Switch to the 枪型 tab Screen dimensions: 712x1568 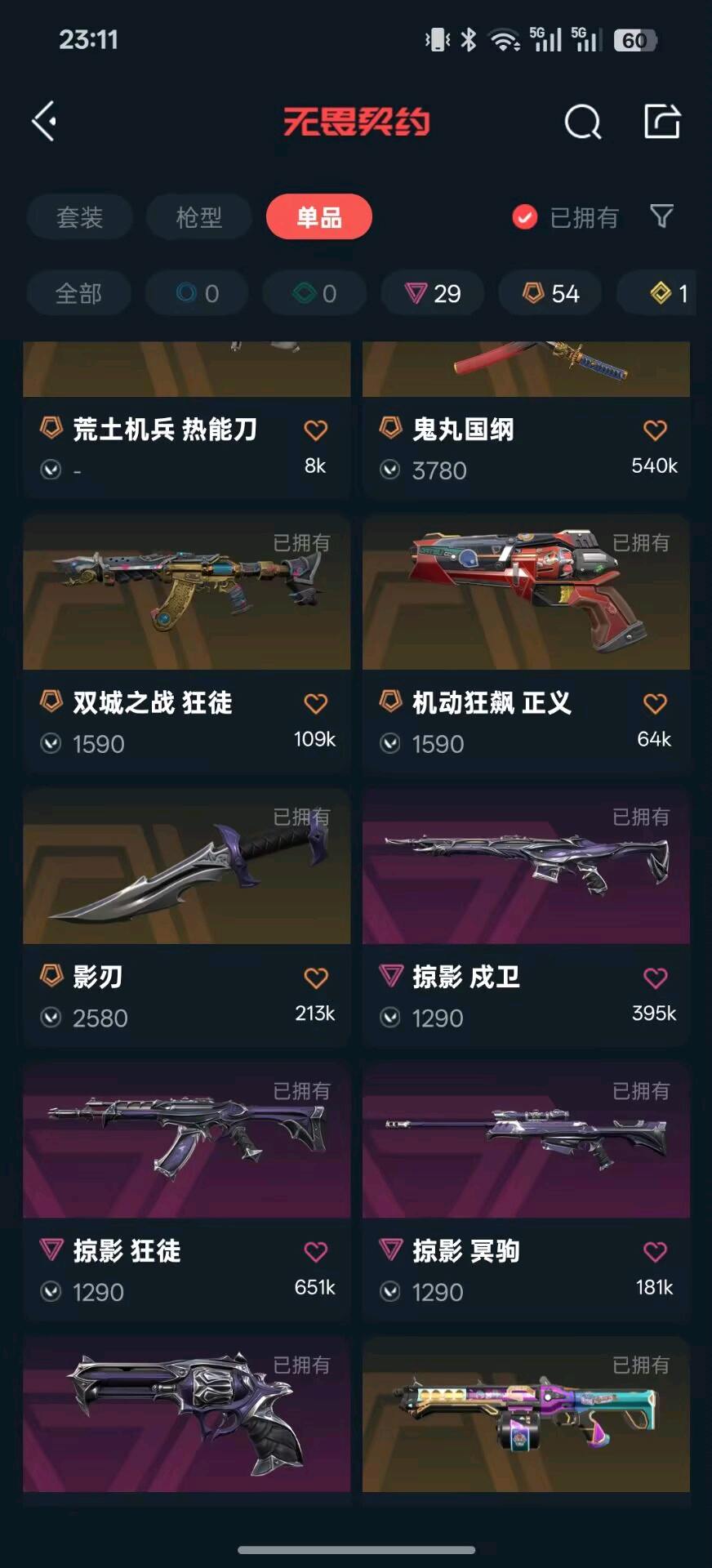(198, 217)
